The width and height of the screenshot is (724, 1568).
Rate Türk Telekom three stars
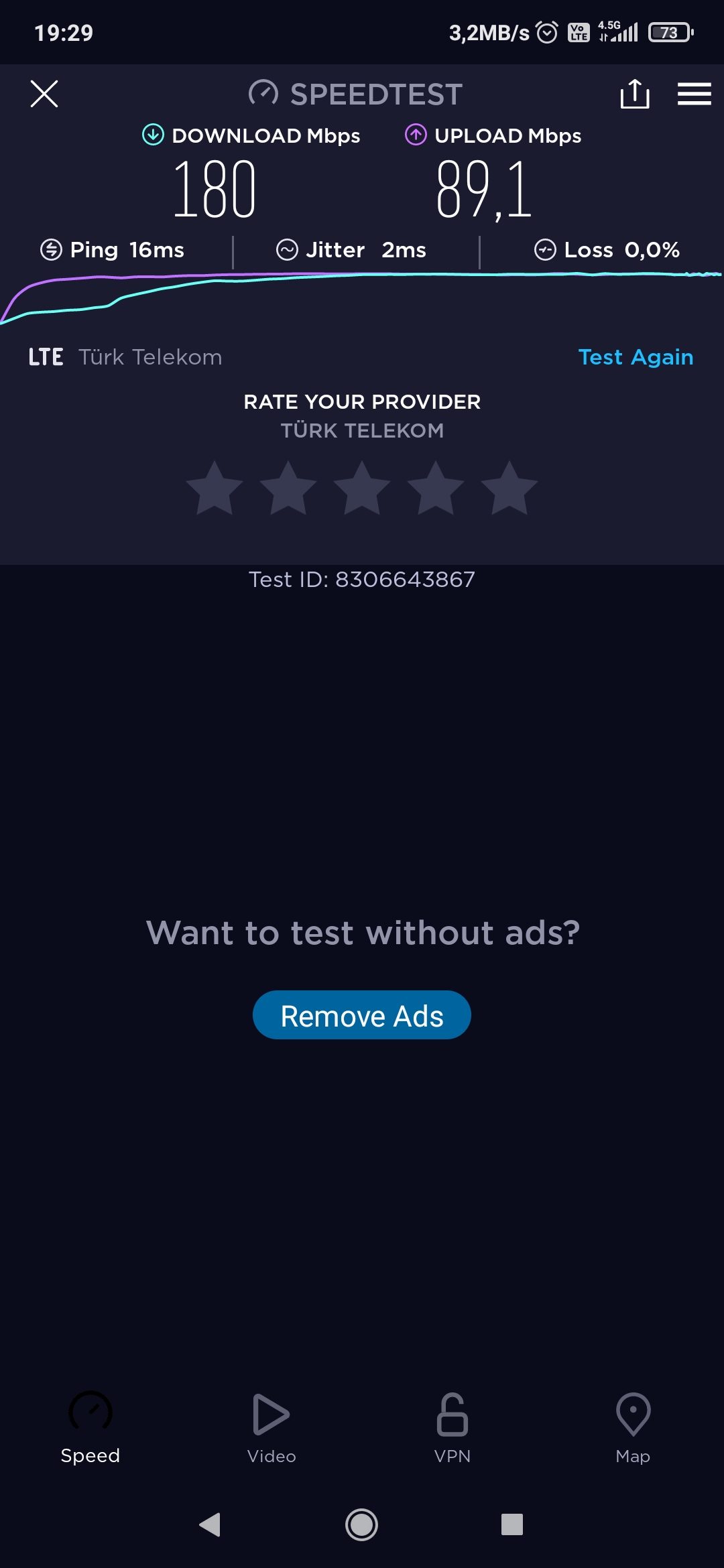click(x=362, y=488)
